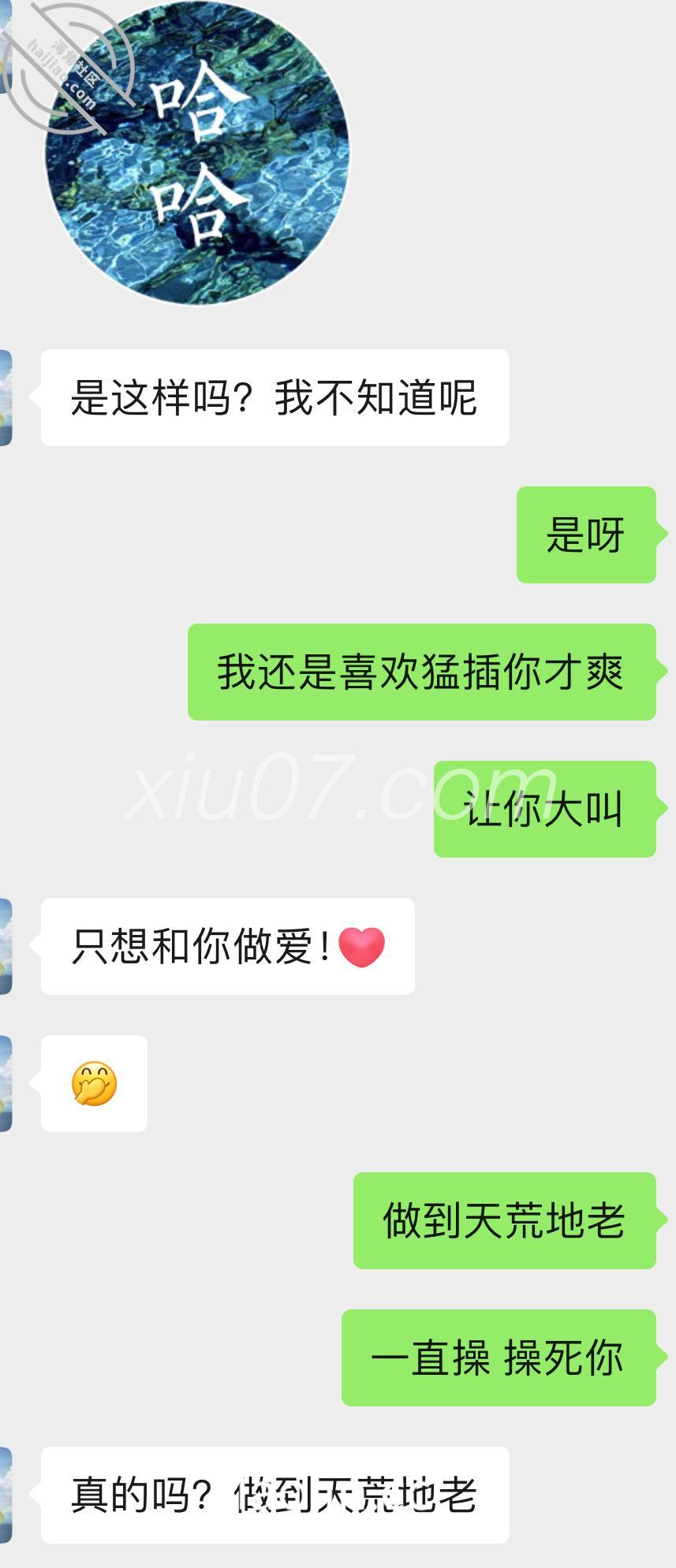
Task: Open the 哈哈 sticker image
Action: point(197,154)
